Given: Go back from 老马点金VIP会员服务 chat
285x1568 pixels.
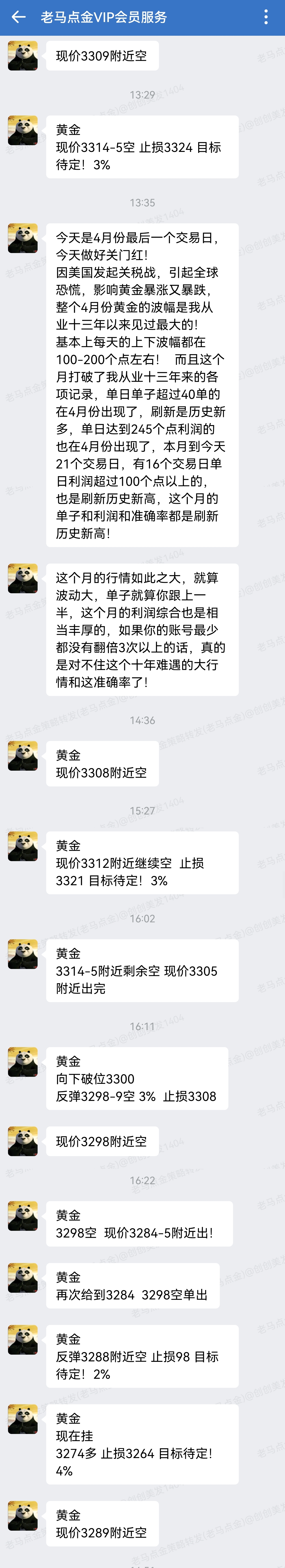Looking at the screenshot, I should point(18,17).
